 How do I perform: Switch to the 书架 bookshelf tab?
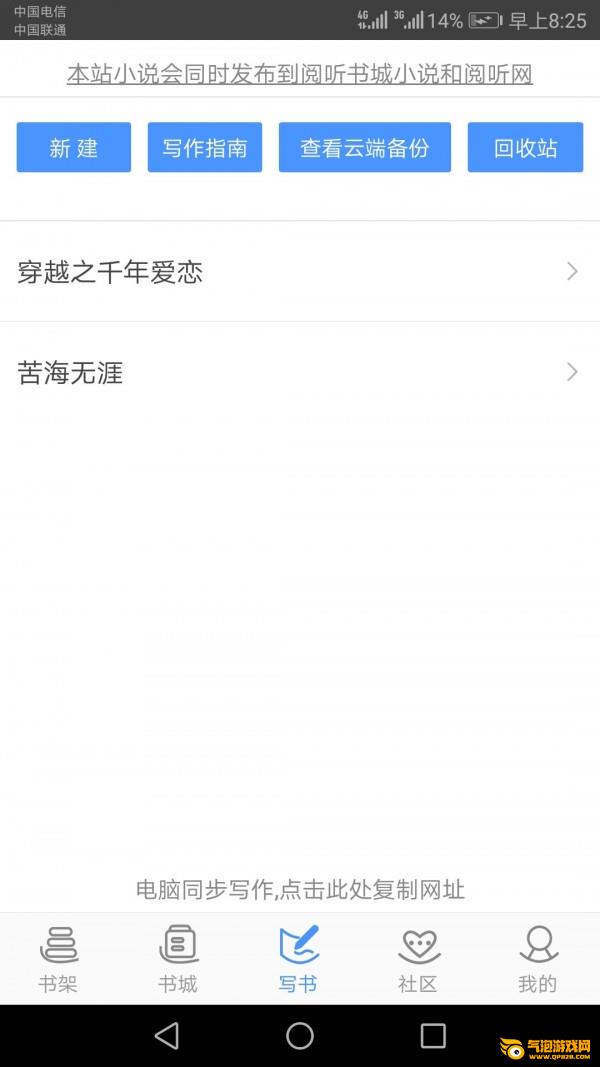(58, 959)
